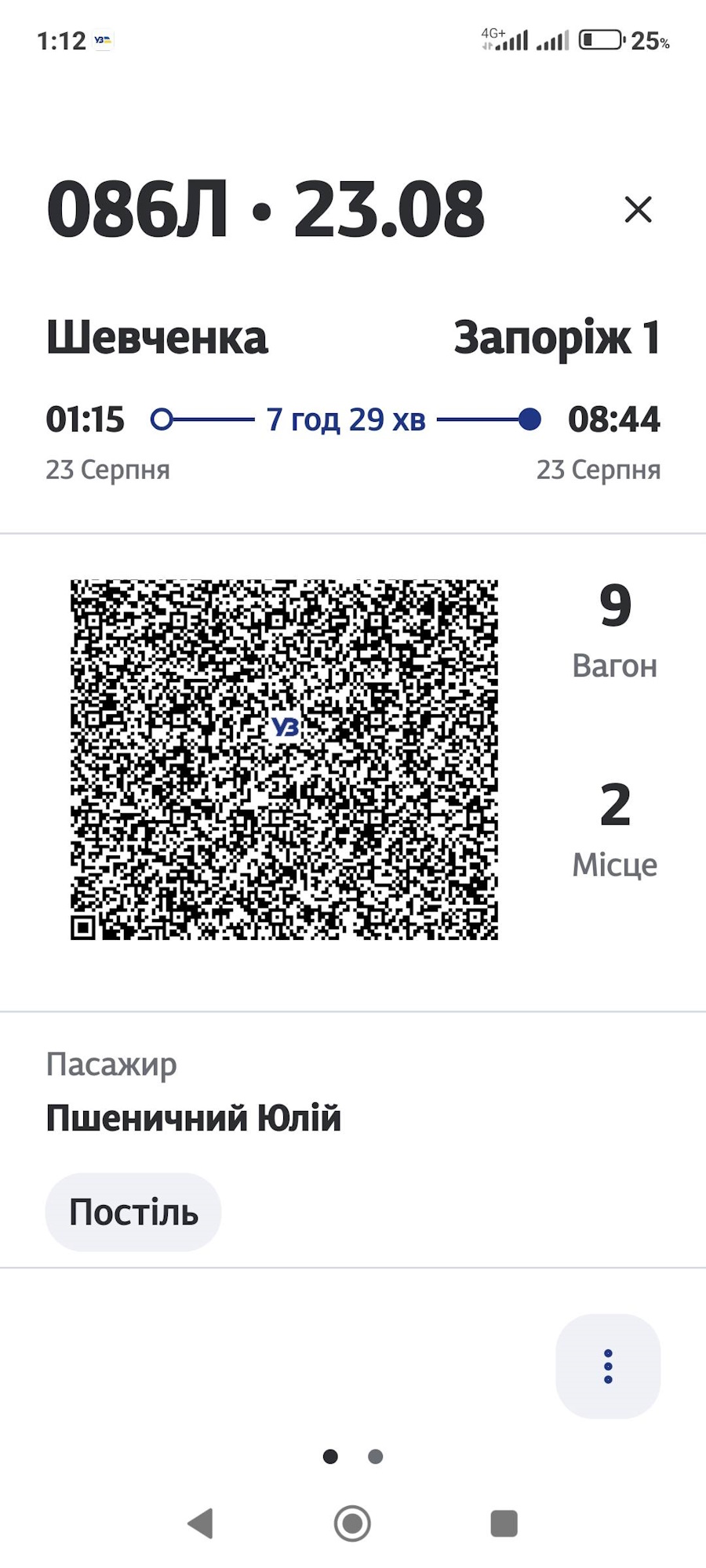This screenshot has width=706, height=1568.
Task: Open the three-dot options menu
Action: click(608, 1366)
